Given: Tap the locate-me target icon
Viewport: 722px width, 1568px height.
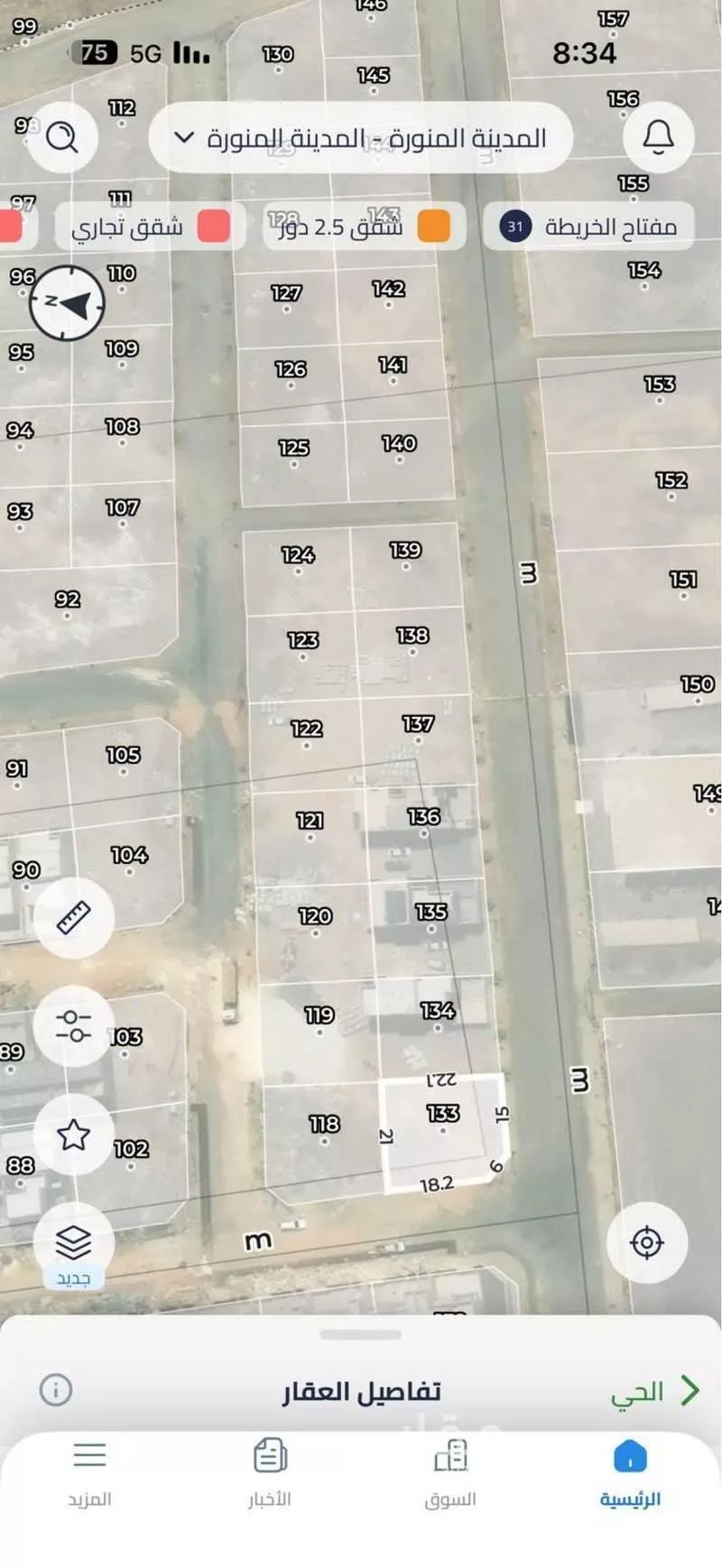Looking at the screenshot, I should (648, 1241).
